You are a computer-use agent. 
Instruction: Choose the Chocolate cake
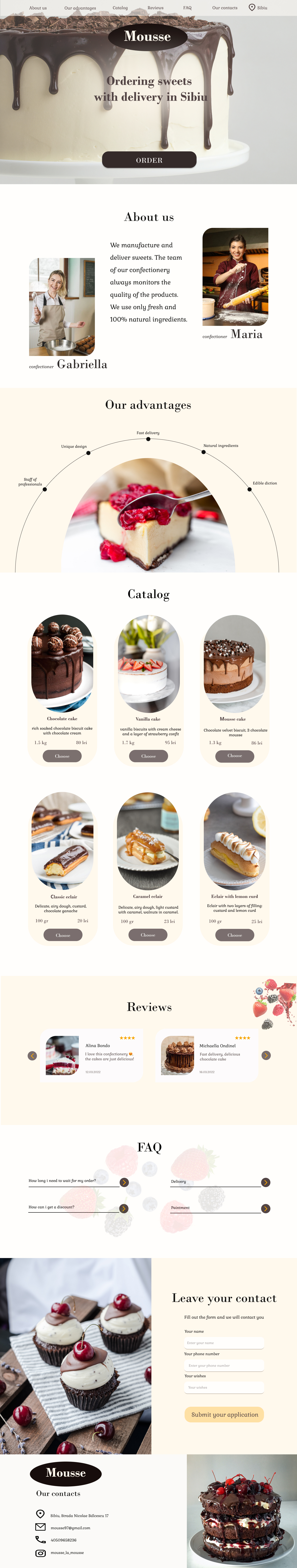coord(62,756)
